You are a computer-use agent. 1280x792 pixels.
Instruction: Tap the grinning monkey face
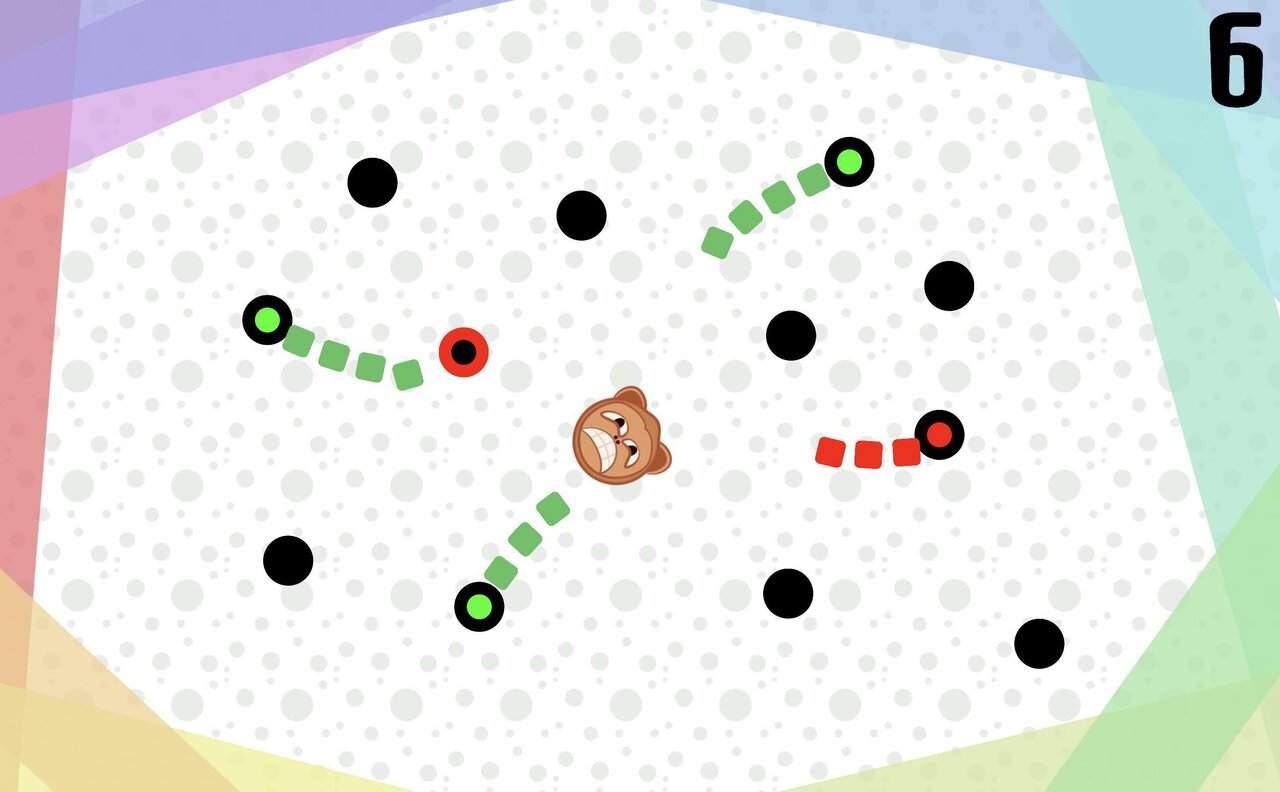[x=620, y=437]
